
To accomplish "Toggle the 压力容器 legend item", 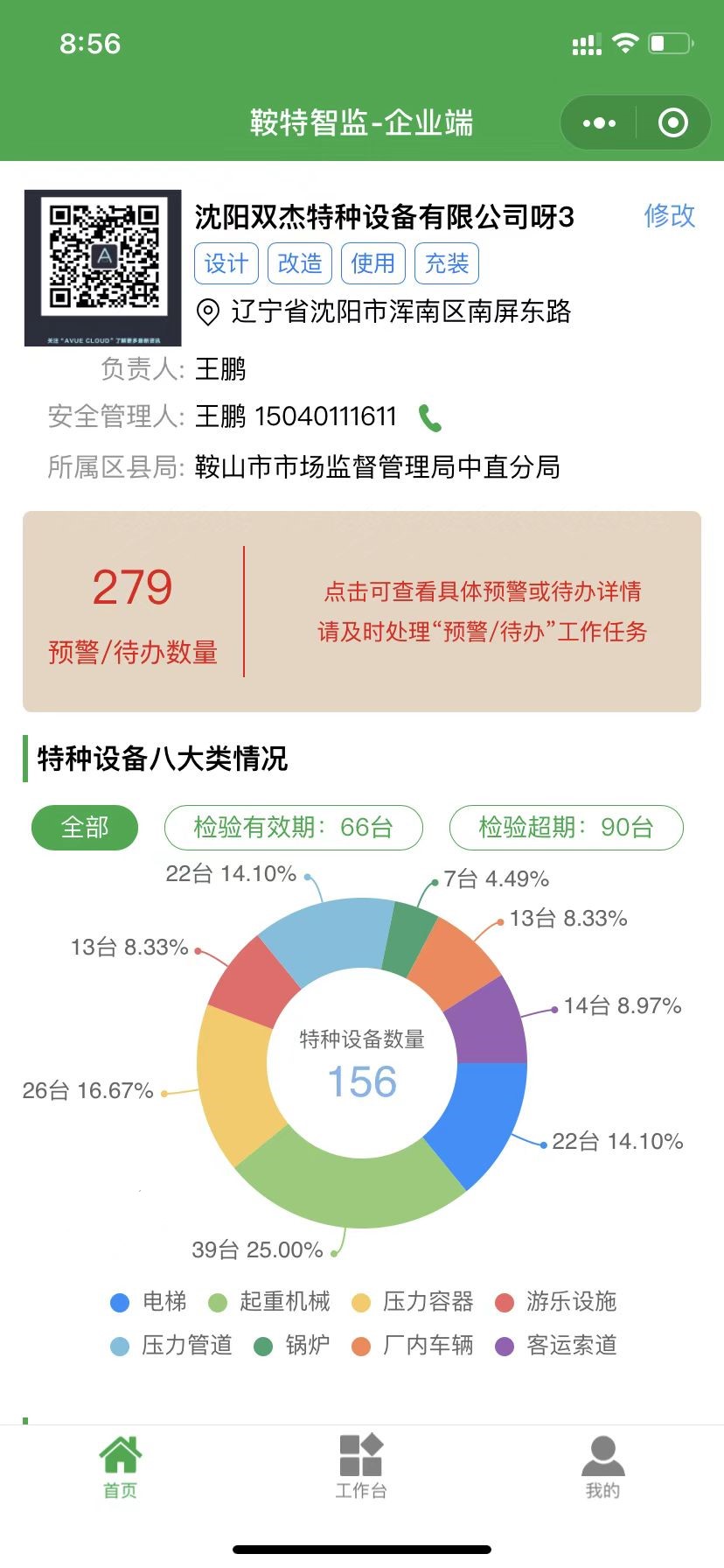I will click(x=413, y=1302).
